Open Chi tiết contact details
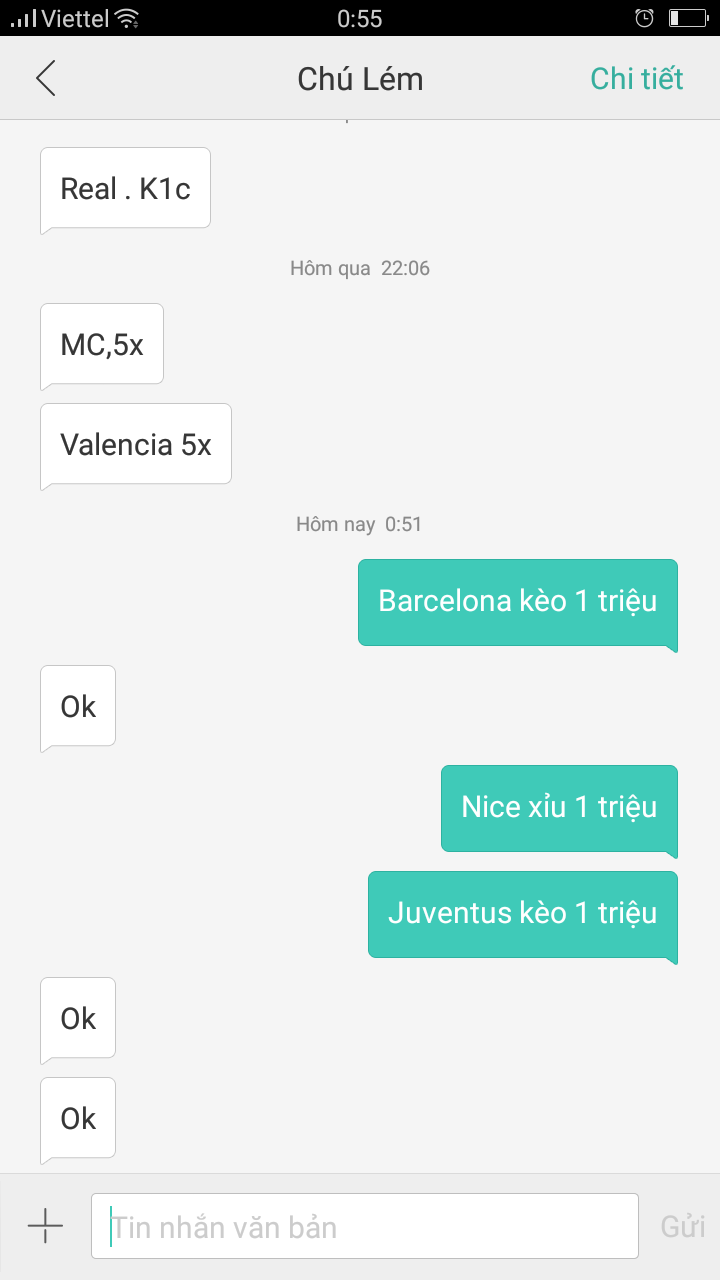The width and height of the screenshot is (720, 1280). click(x=636, y=78)
